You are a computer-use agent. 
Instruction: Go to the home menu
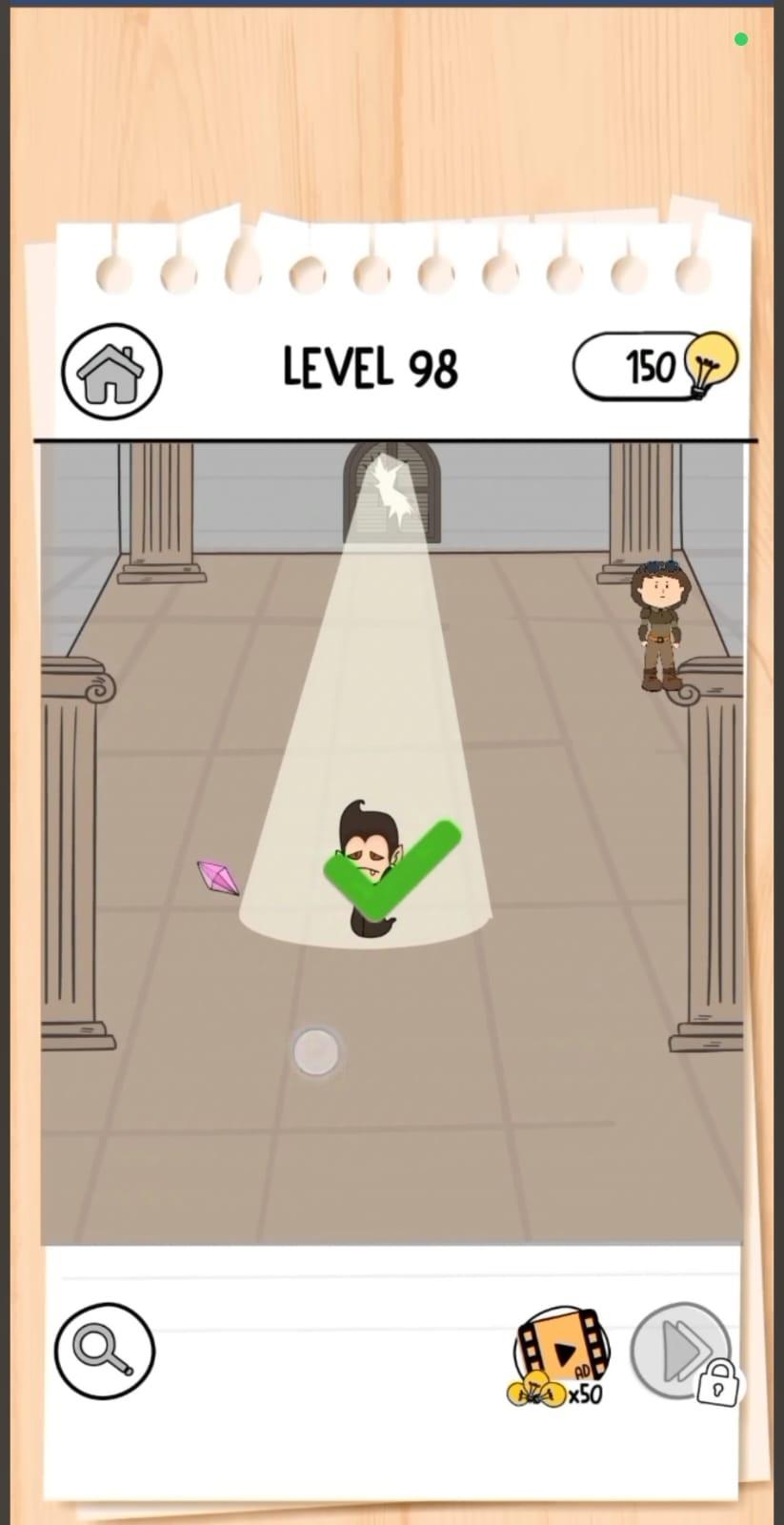pos(111,372)
